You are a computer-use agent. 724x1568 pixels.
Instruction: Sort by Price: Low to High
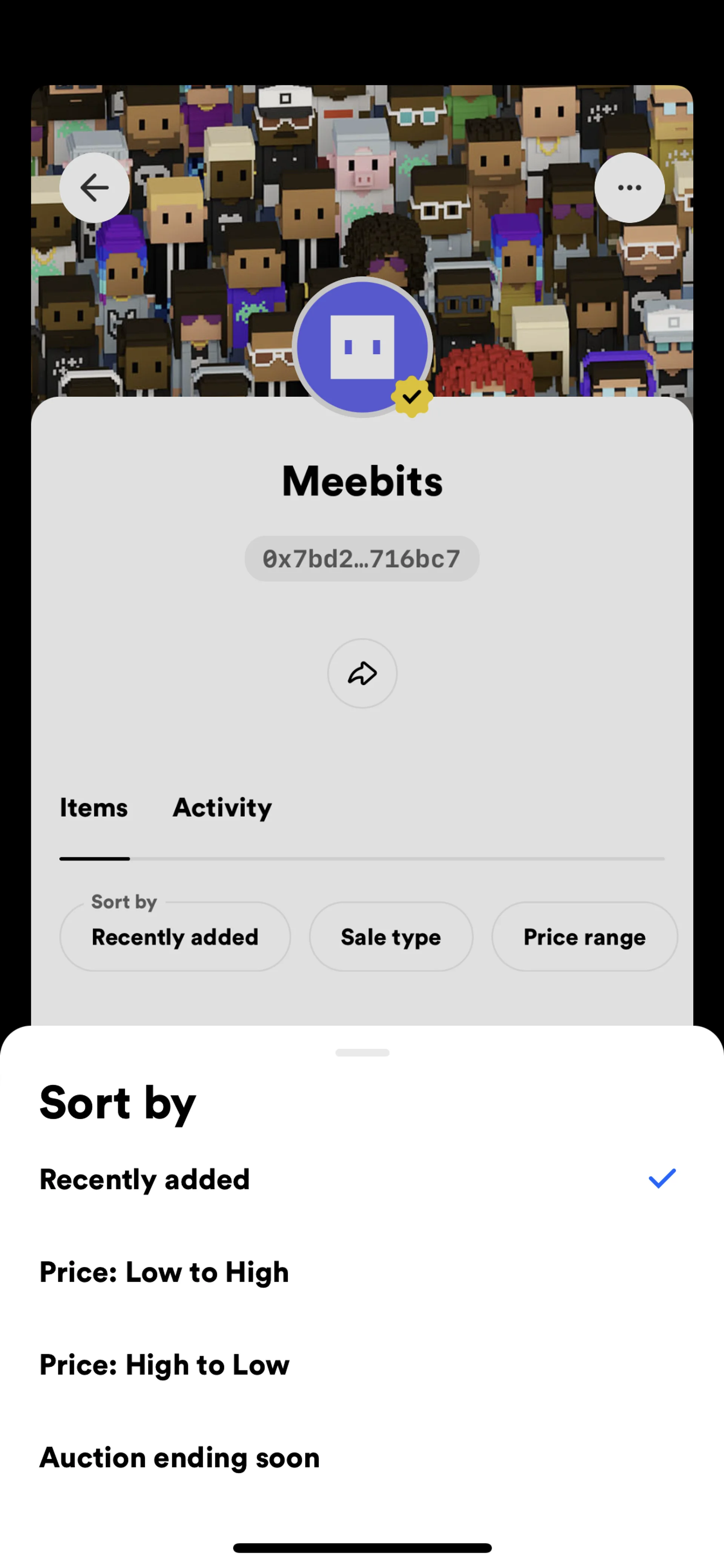pyautogui.click(x=164, y=1272)
